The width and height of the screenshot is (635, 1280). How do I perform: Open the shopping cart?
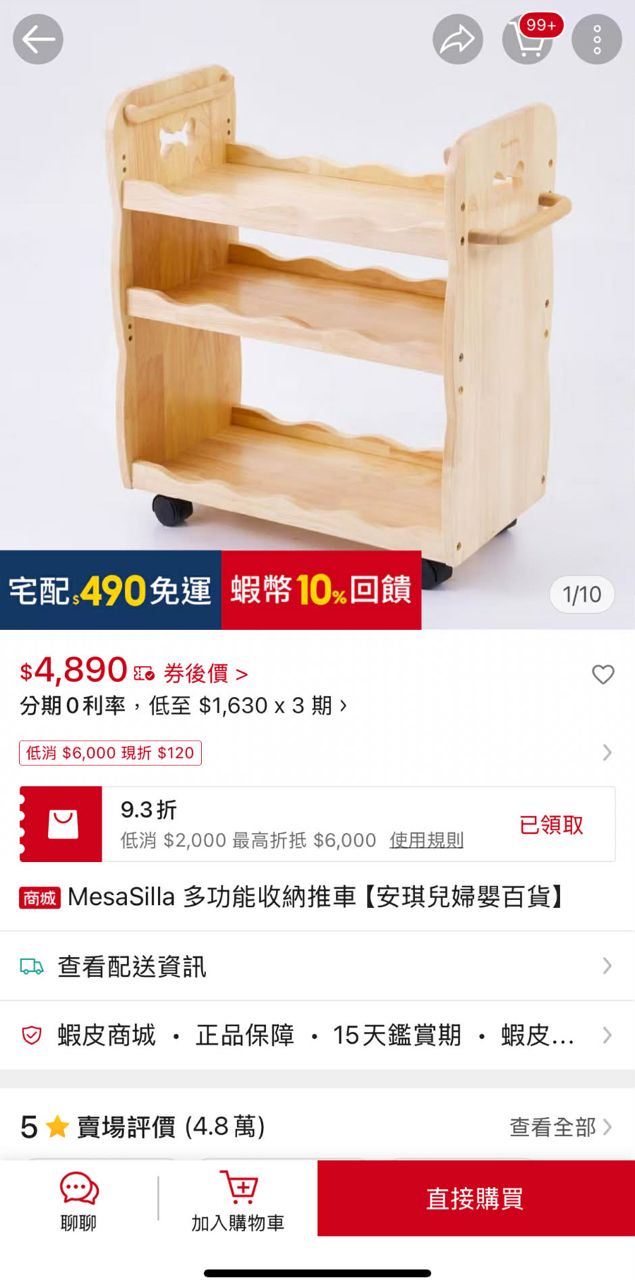coord(528,40)
